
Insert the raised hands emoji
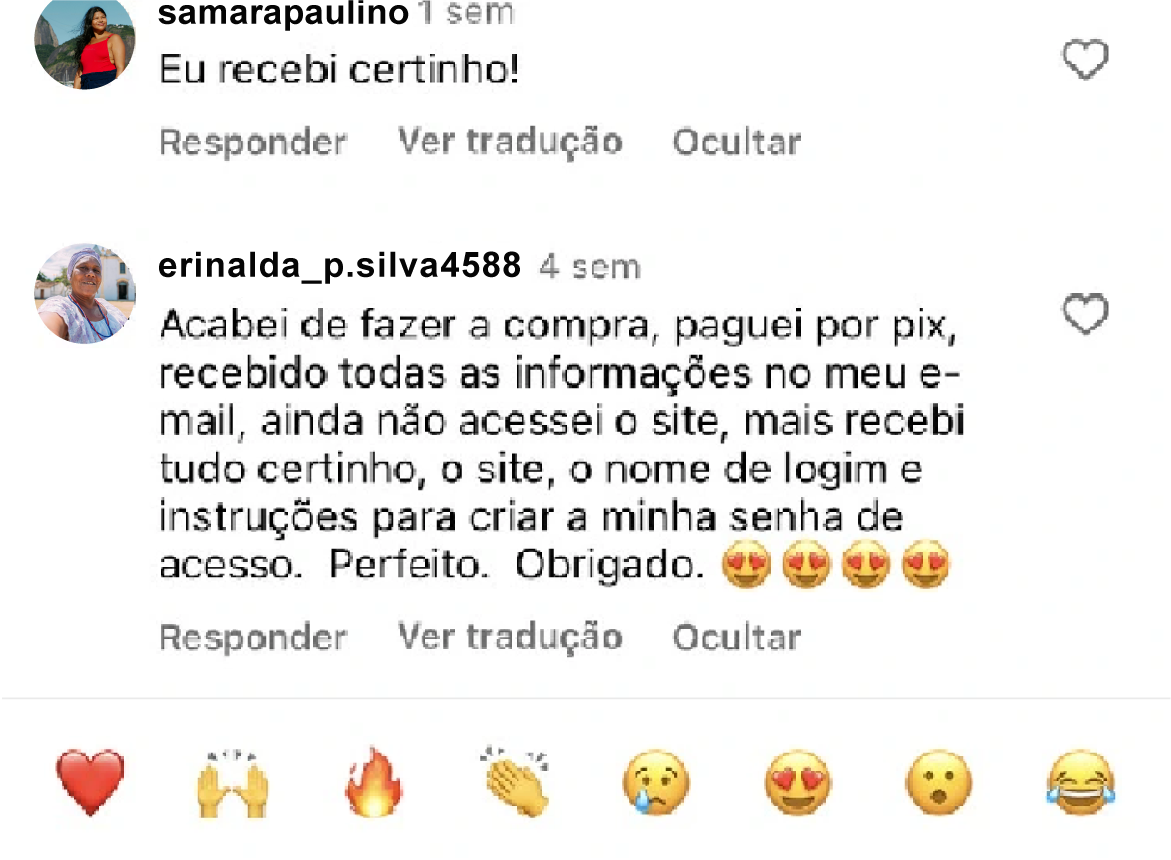click(x=232, y=782)
